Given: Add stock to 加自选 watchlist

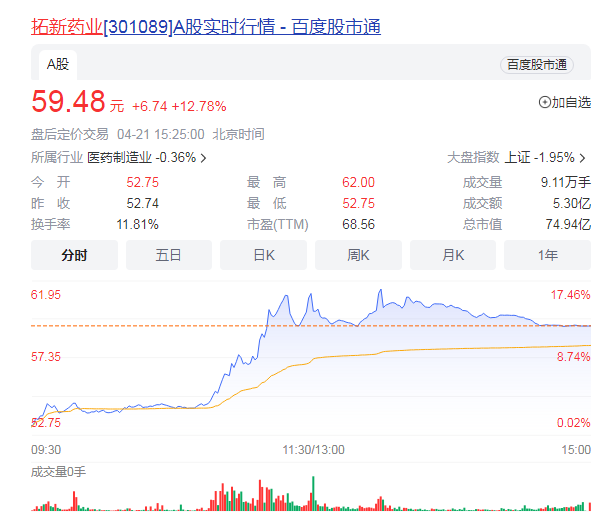Looking at the screenshot, I should click(x=565, y=102).
